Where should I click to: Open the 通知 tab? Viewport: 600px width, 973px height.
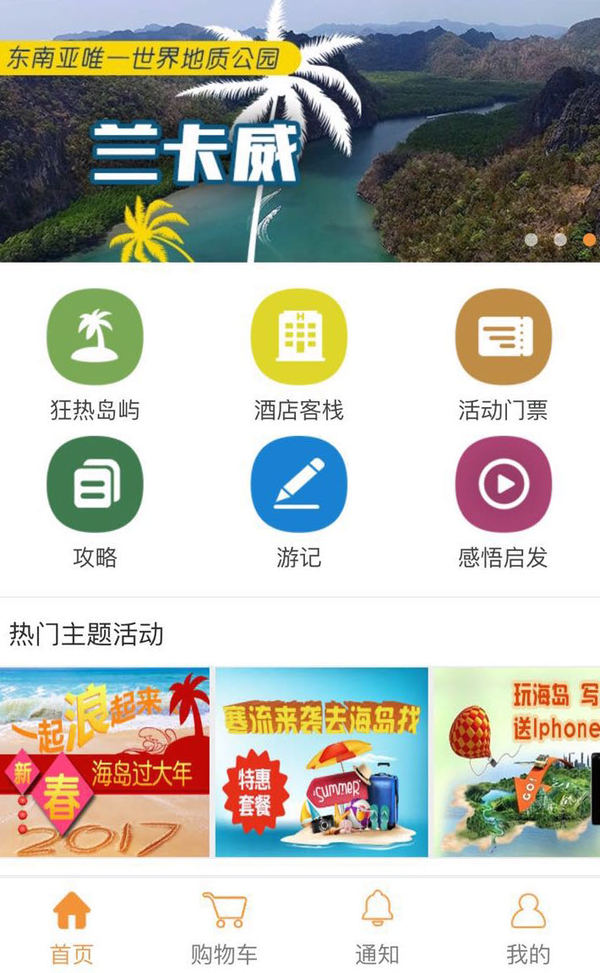377,926
